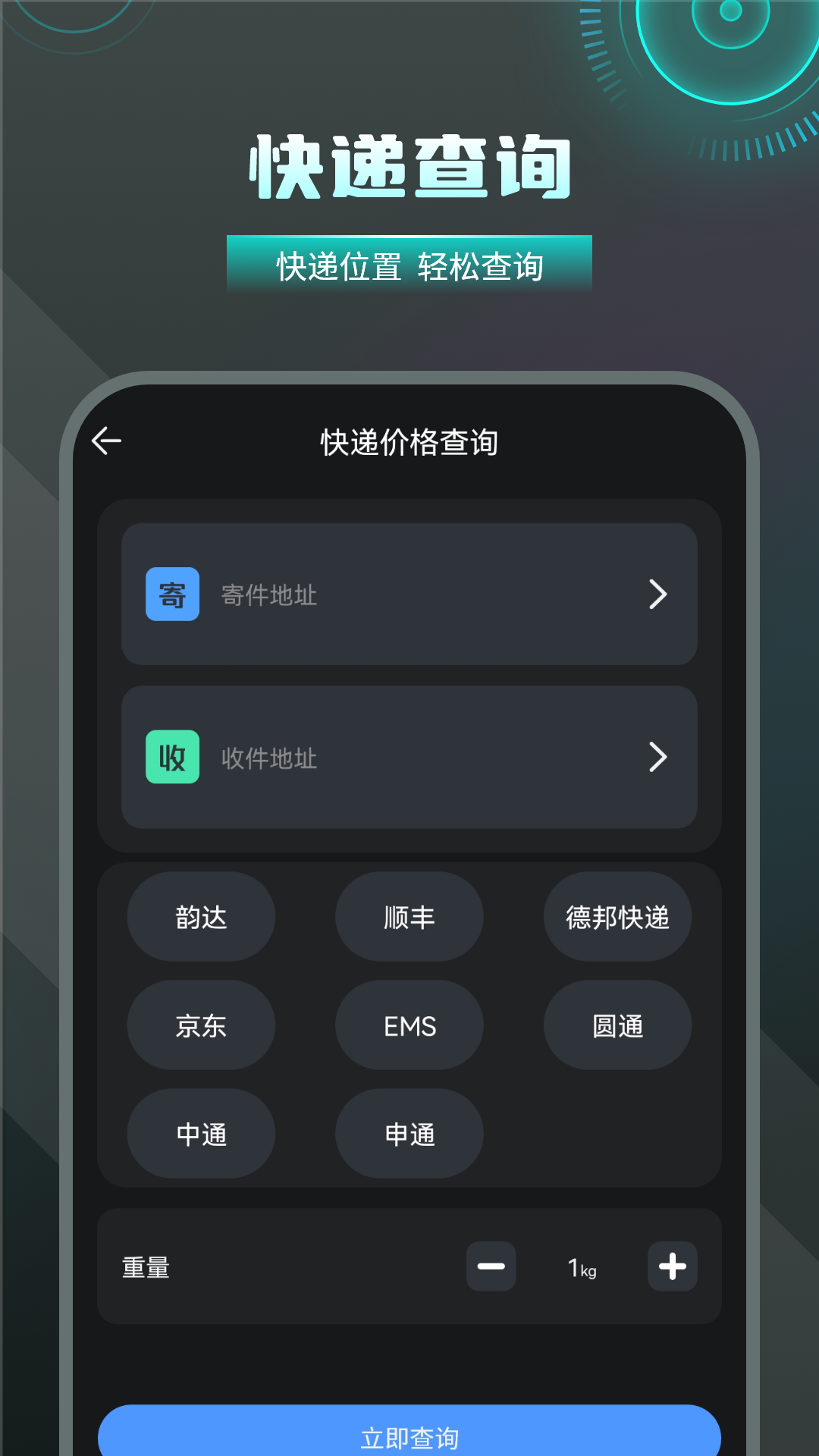
Task: Select the 圆通 courier
Action: click(617, 1025)
